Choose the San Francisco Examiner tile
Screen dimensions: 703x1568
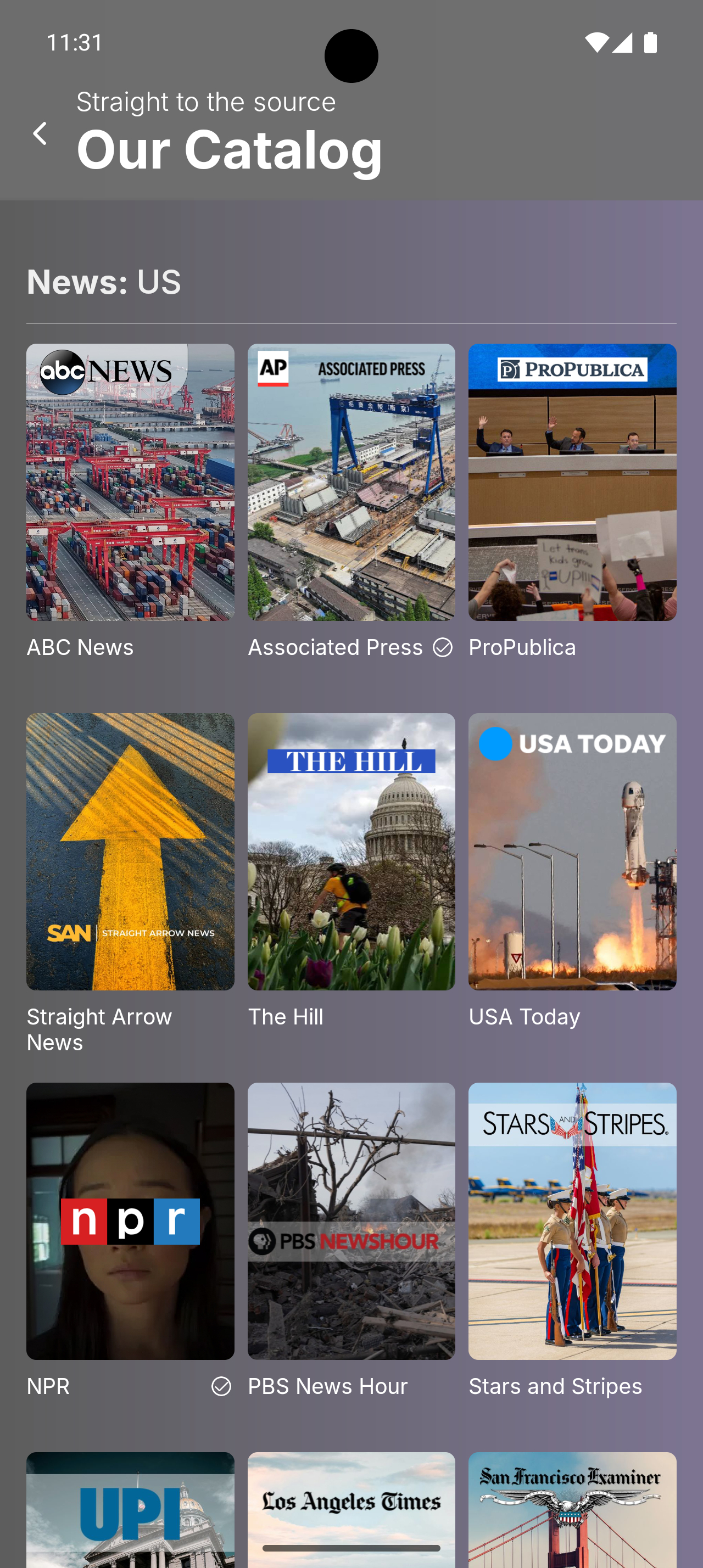point(572,1510)
